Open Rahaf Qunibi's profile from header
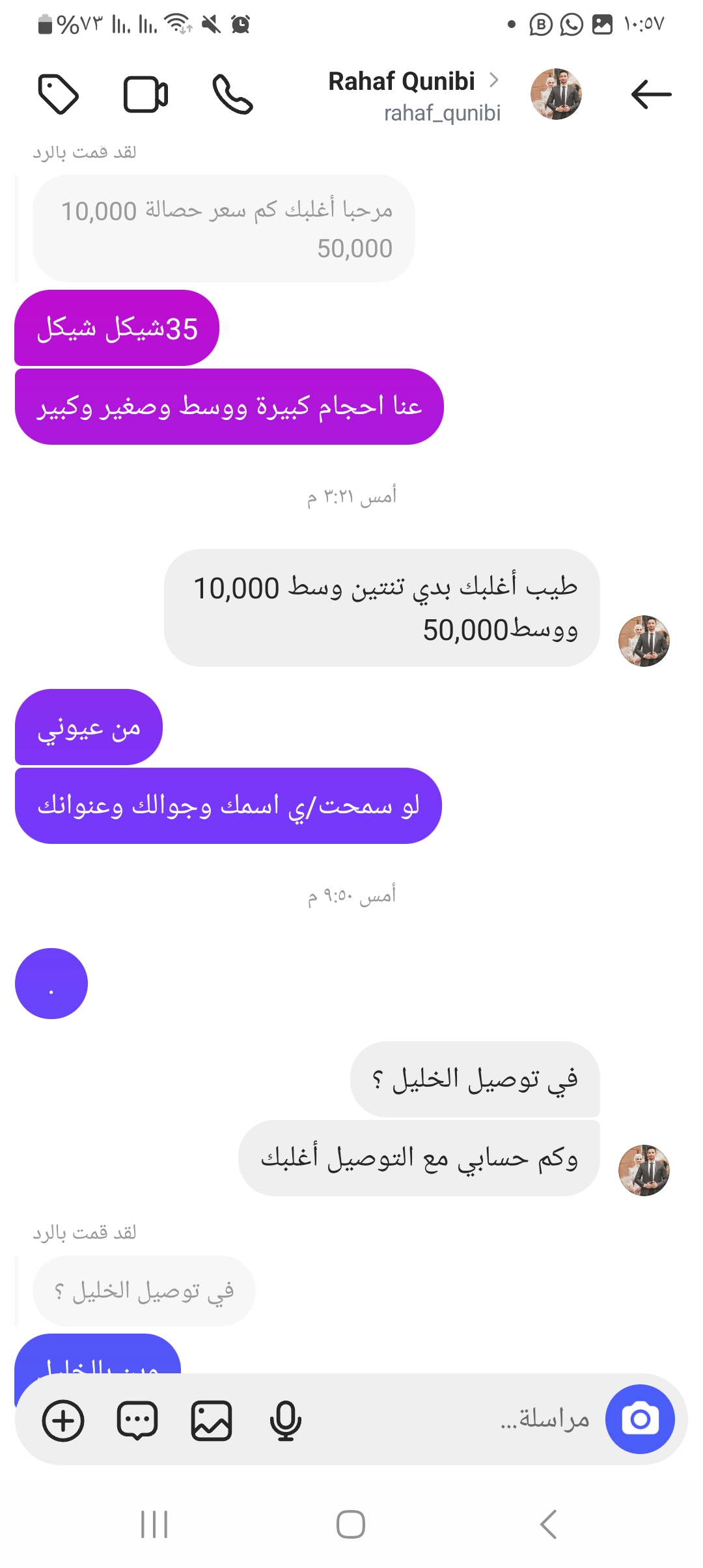This screenshot has height=1568, width=703. click(x=414, y=95)
